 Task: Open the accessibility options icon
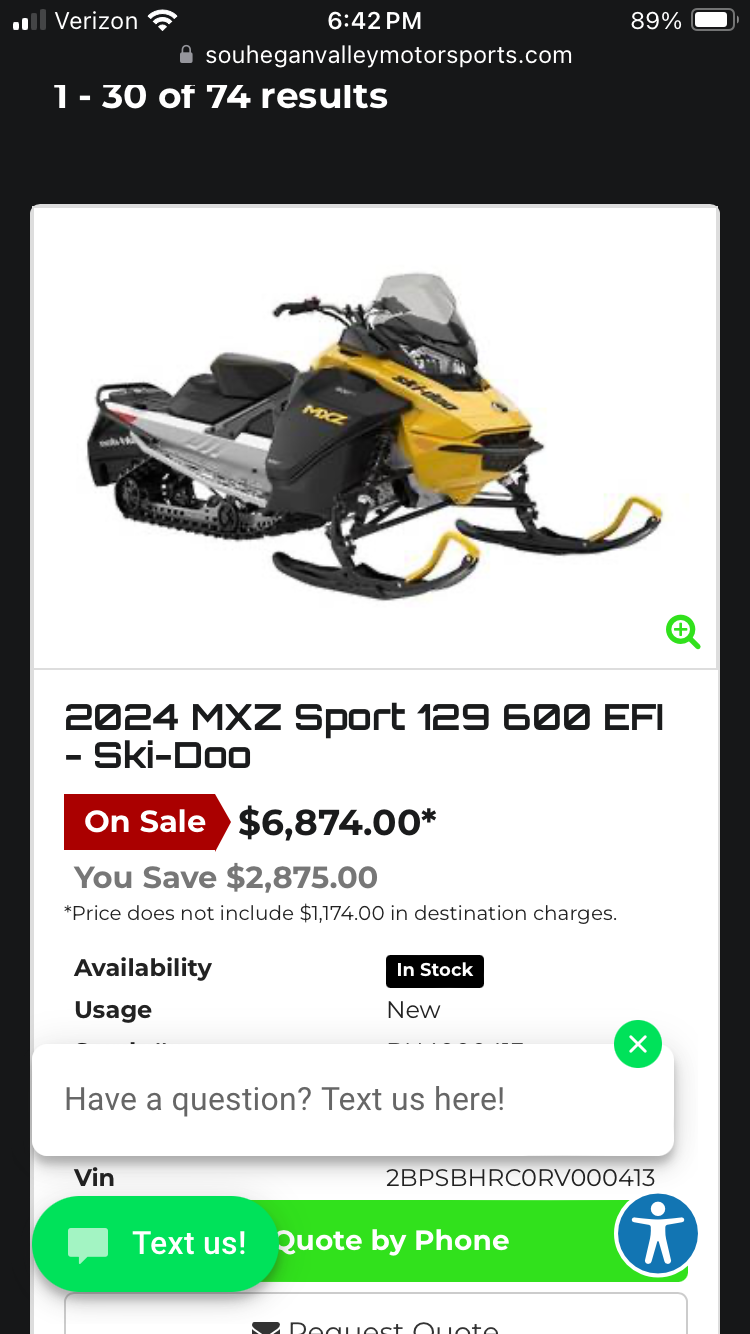657,1234
